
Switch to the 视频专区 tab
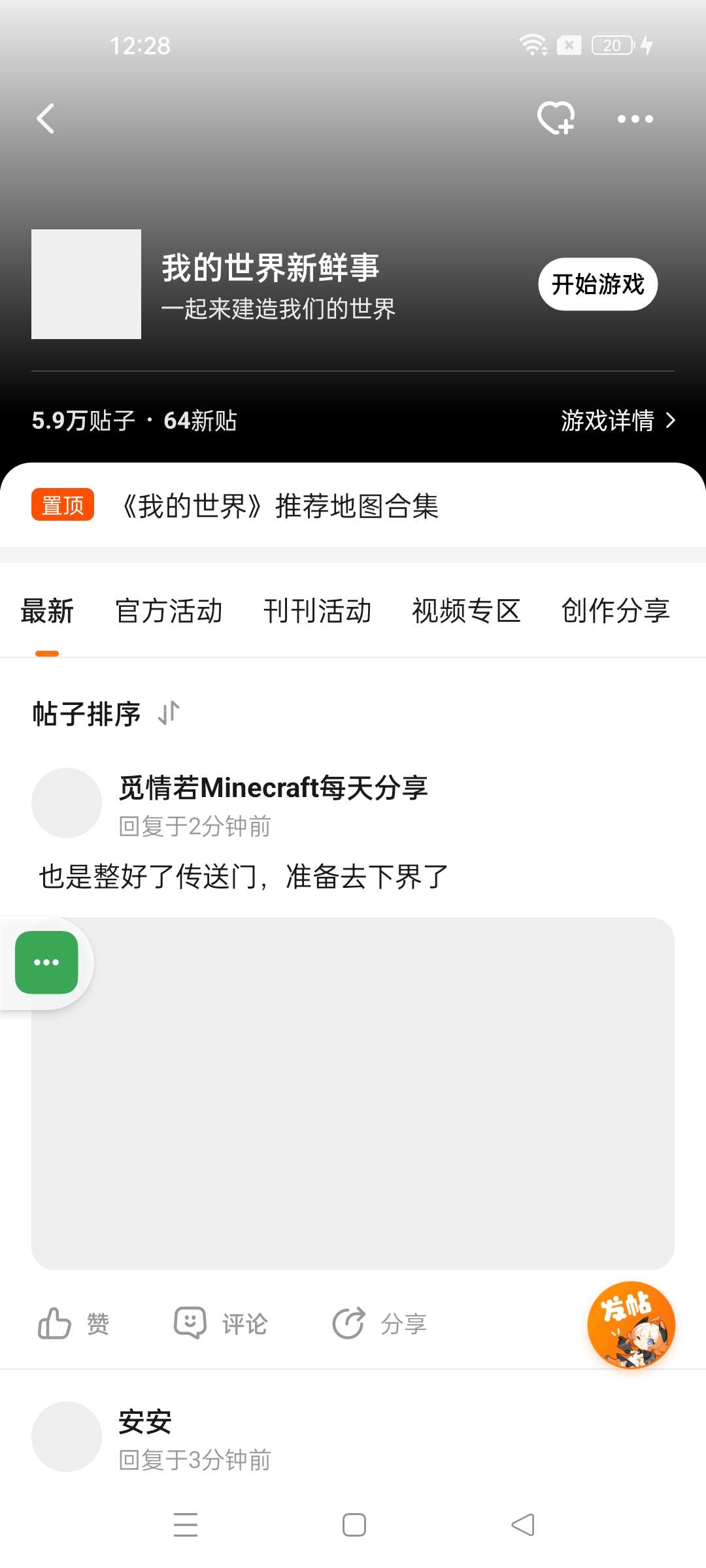(x=466, y=611)
